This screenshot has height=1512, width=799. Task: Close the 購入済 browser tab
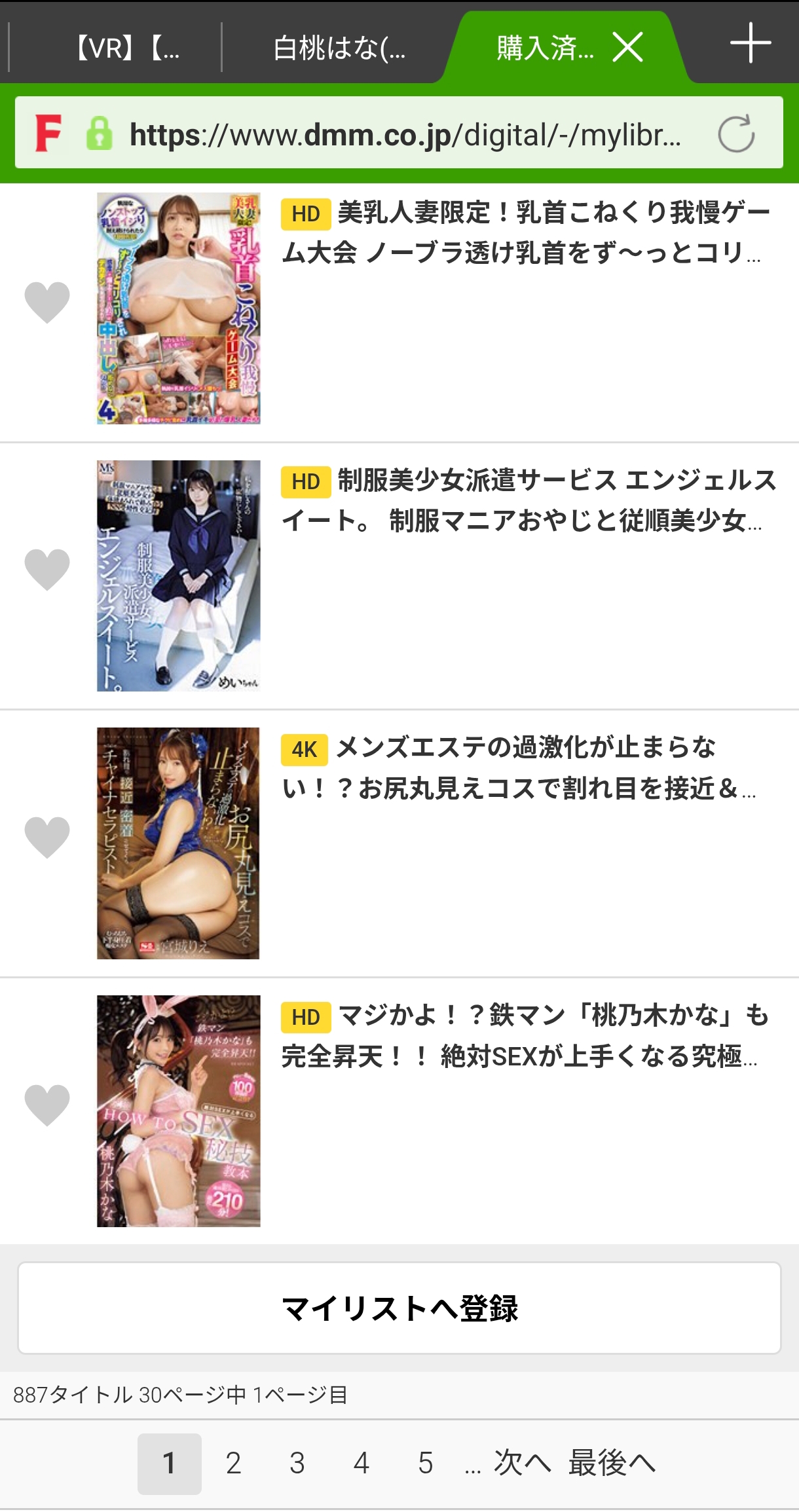(627, 47)
